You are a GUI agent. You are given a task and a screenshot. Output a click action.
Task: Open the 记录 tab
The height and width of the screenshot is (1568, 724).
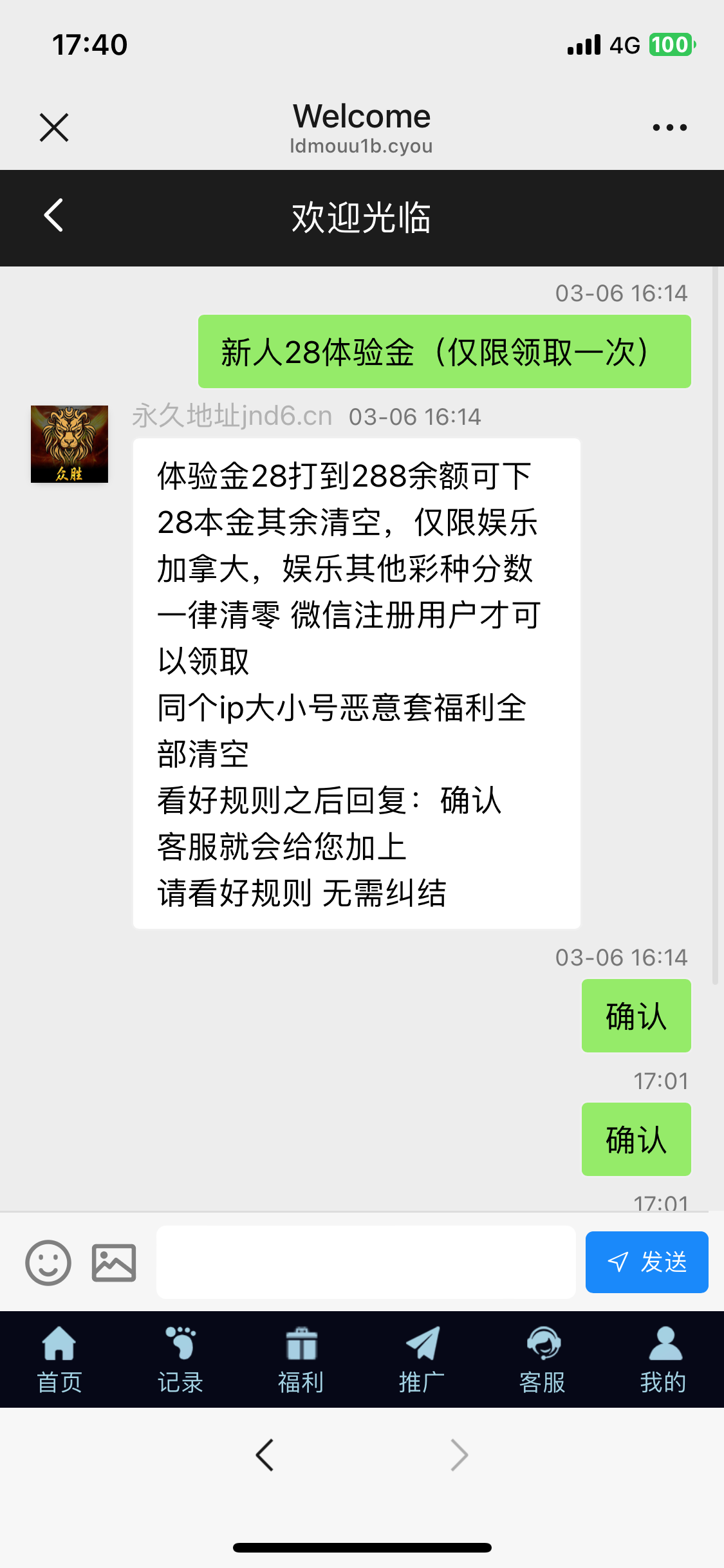pyautogui.click(x=180, y=1359)
